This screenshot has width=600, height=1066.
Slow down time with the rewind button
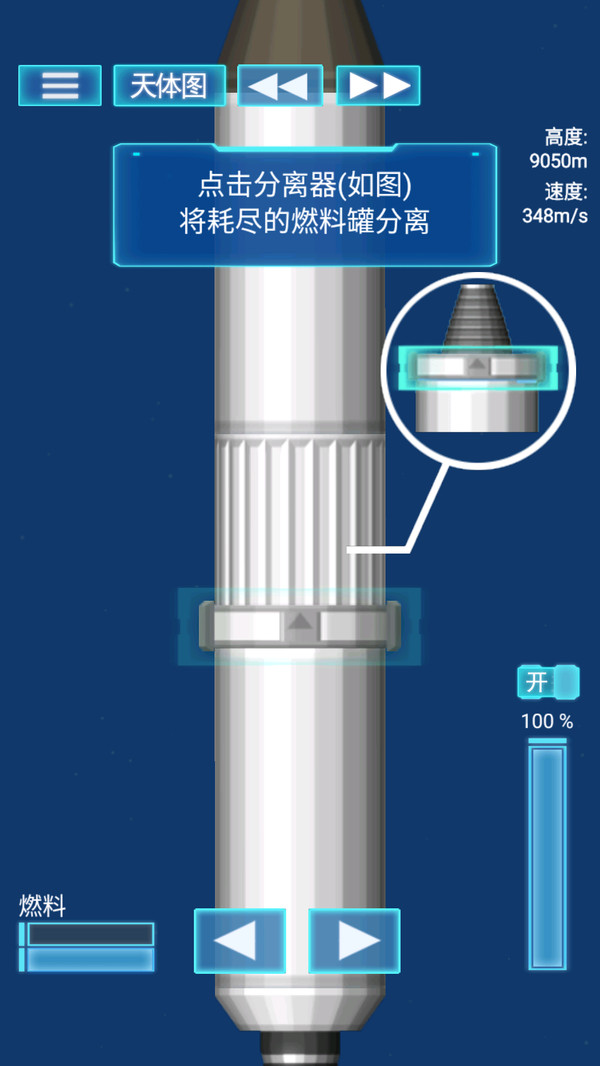[280, 86]
